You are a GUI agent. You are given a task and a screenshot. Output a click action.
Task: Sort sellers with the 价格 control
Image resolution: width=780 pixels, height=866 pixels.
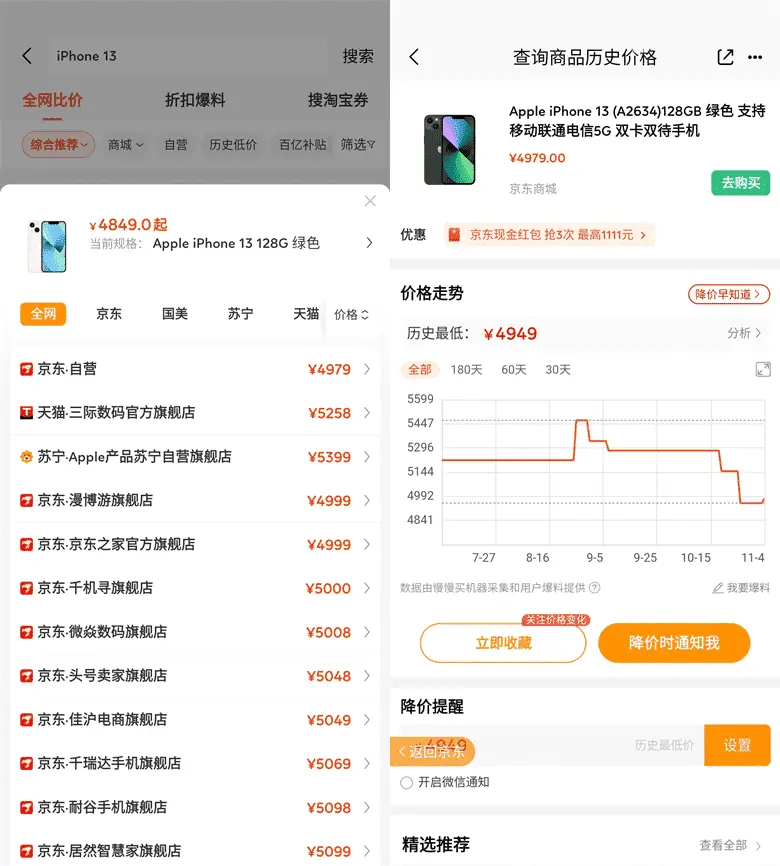point(351,314)
